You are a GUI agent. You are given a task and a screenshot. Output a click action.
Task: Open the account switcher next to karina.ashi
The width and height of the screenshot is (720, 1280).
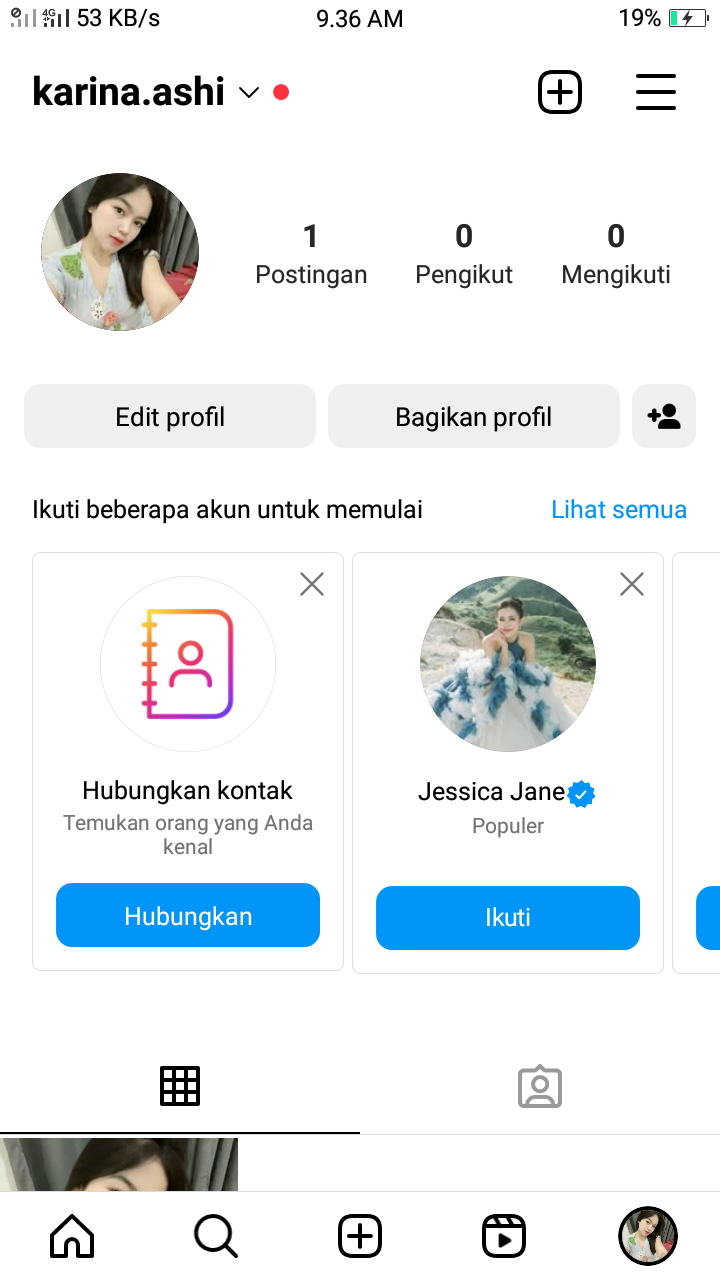coord(249,93)
